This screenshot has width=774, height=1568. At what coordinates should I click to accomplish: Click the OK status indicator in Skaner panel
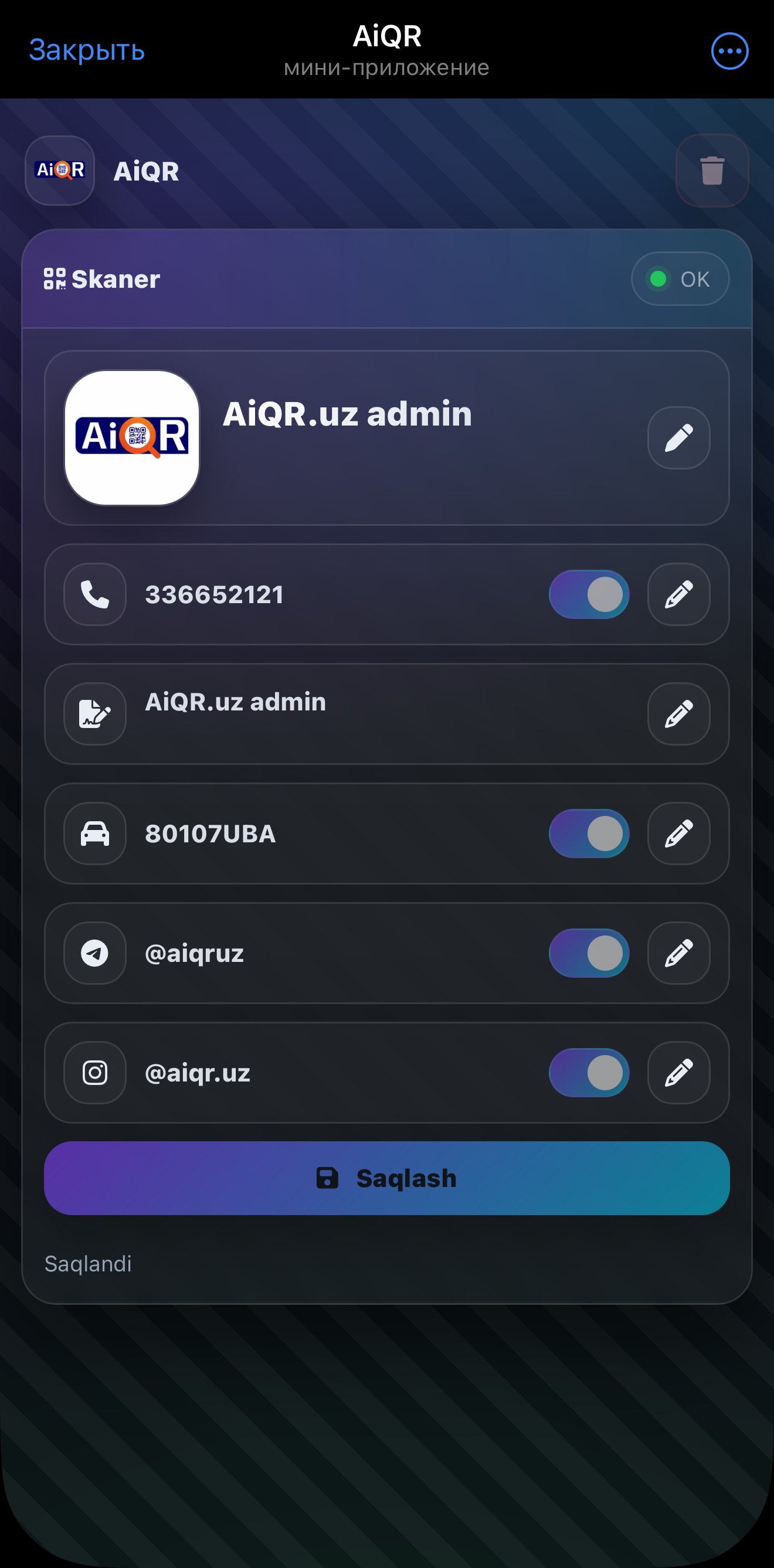point(680,279)
